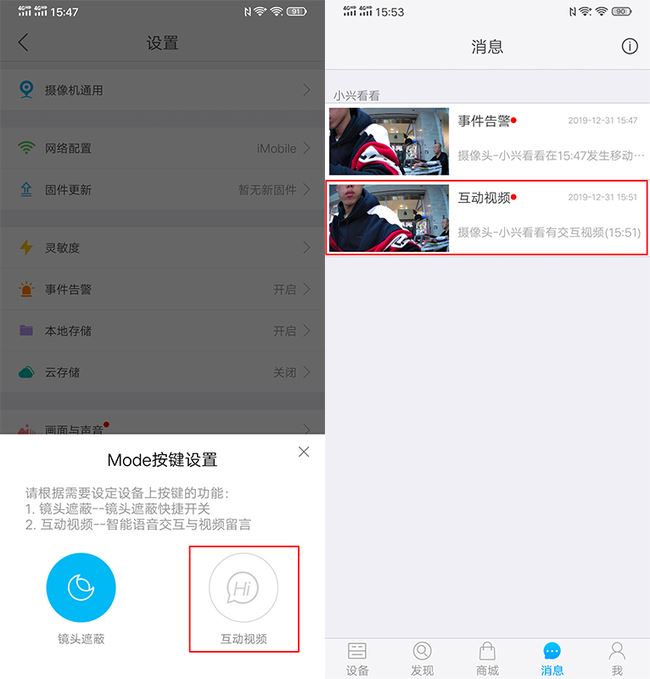
Task: Open the 互动视频 message from 15:51
Action: [x=486, y=215]
